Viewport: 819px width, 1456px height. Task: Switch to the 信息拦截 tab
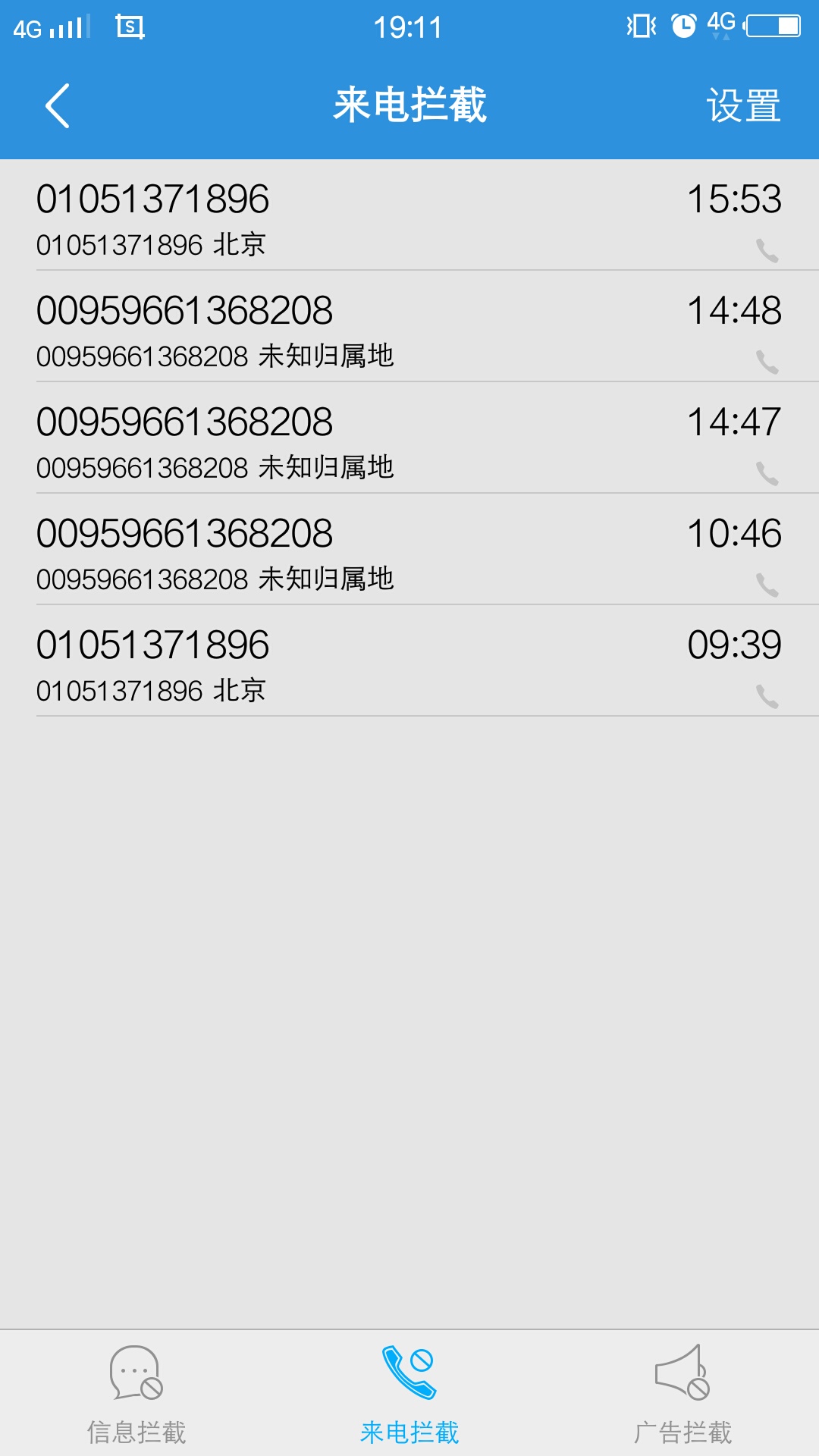pos(136,1394)
